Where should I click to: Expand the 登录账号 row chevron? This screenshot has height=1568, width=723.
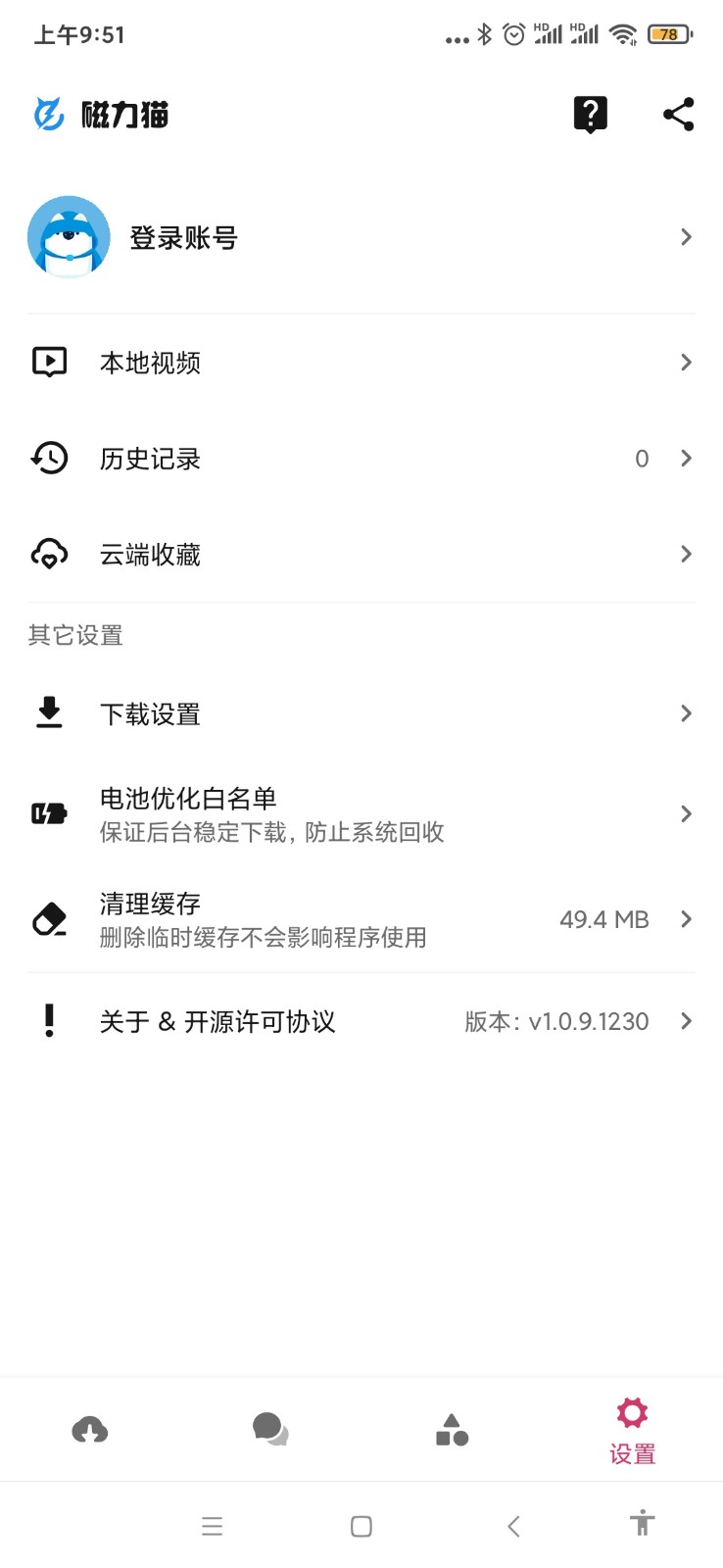point(685,236)
